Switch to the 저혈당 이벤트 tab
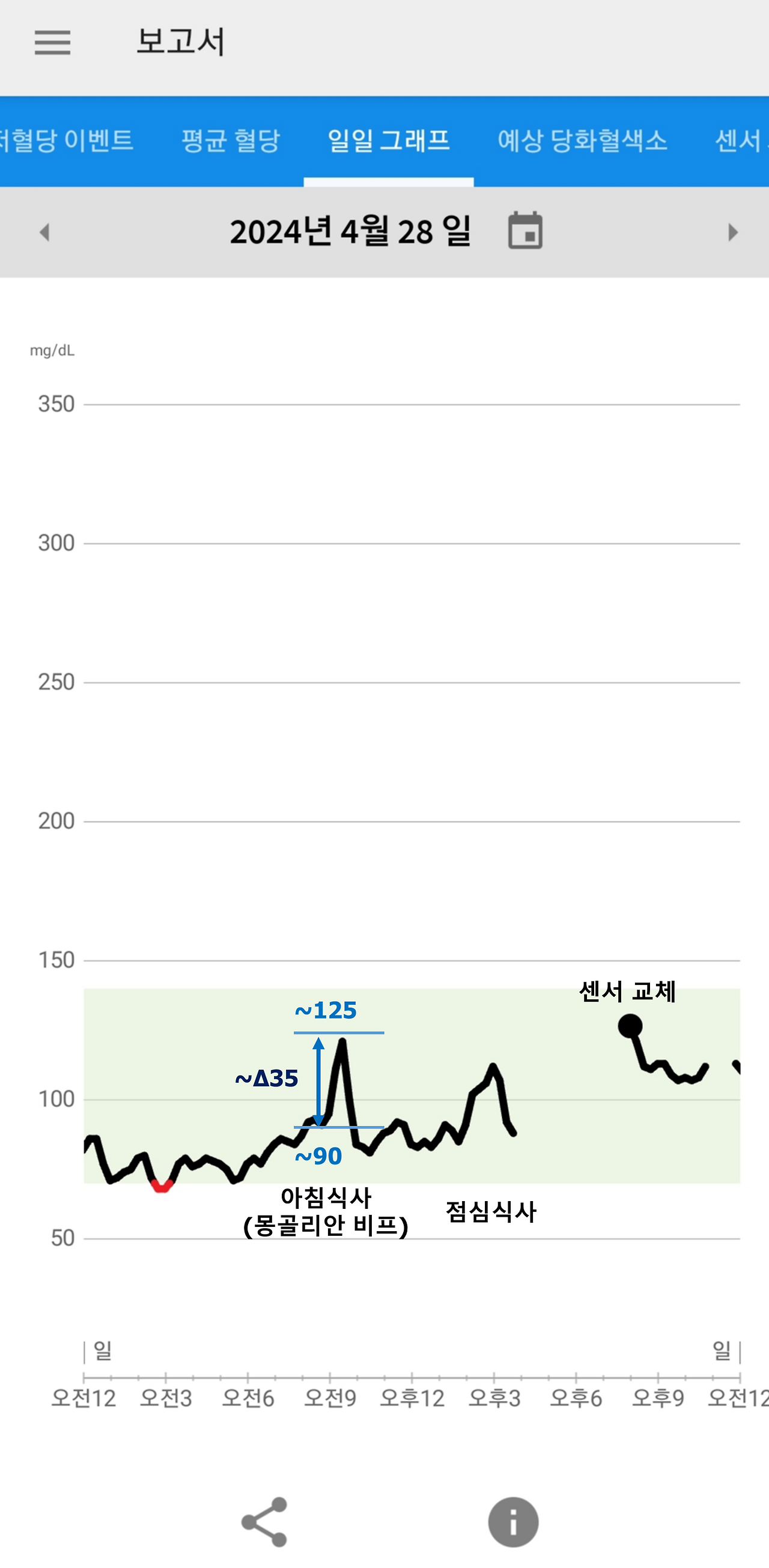Image resolution: width=769 pixels, height=1568 pixels. point(65,141)
